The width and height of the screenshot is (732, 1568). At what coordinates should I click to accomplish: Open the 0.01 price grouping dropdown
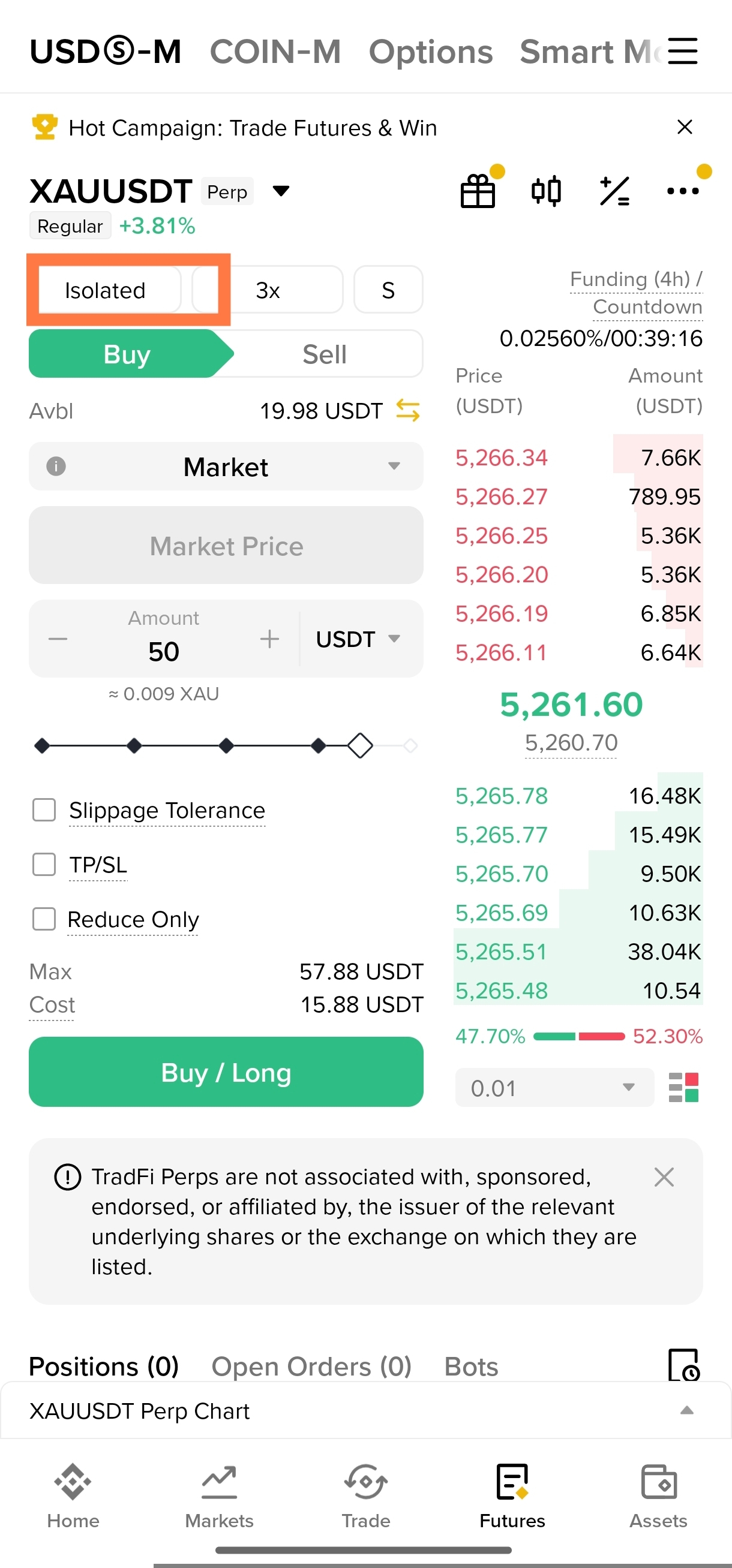[x=554, y=1088]
